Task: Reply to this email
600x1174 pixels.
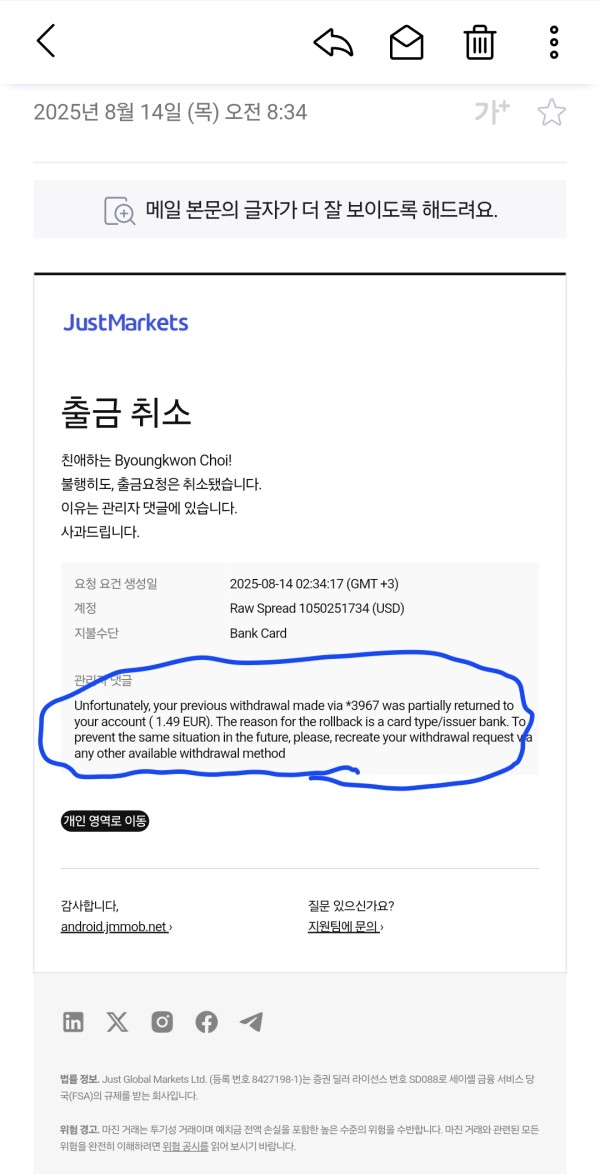Action: point(333,42)
